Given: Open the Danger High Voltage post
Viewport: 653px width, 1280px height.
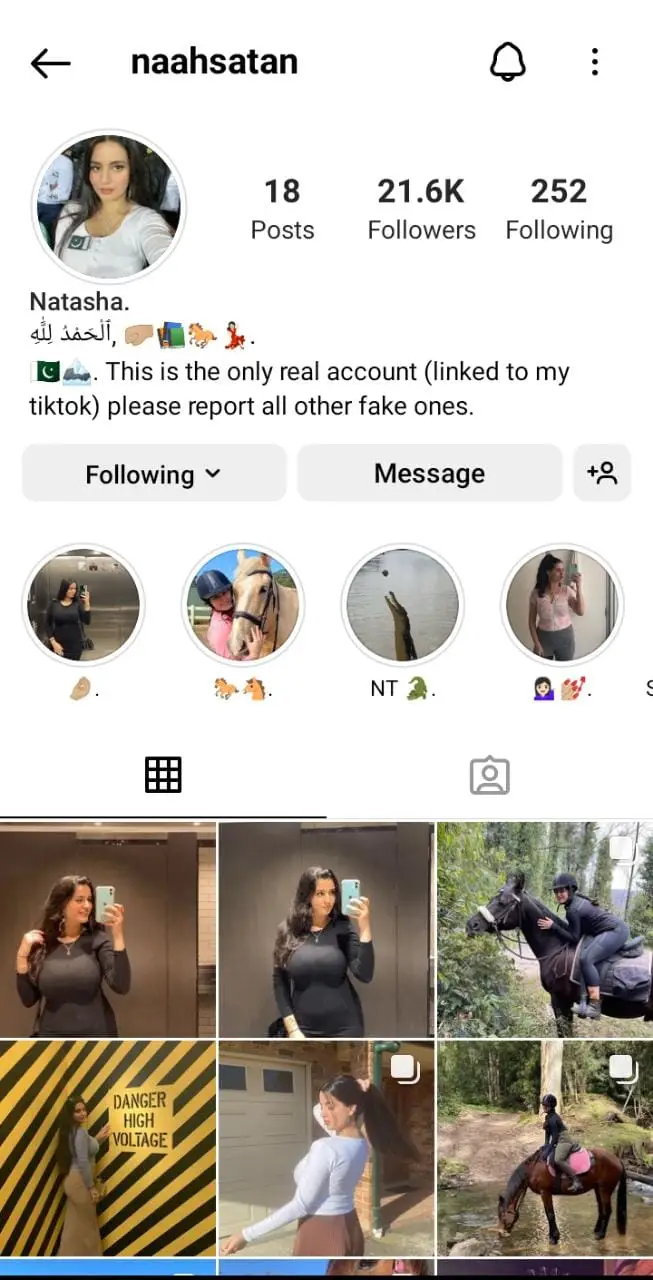Looking at the screenshot, I should coord(107,1148).
